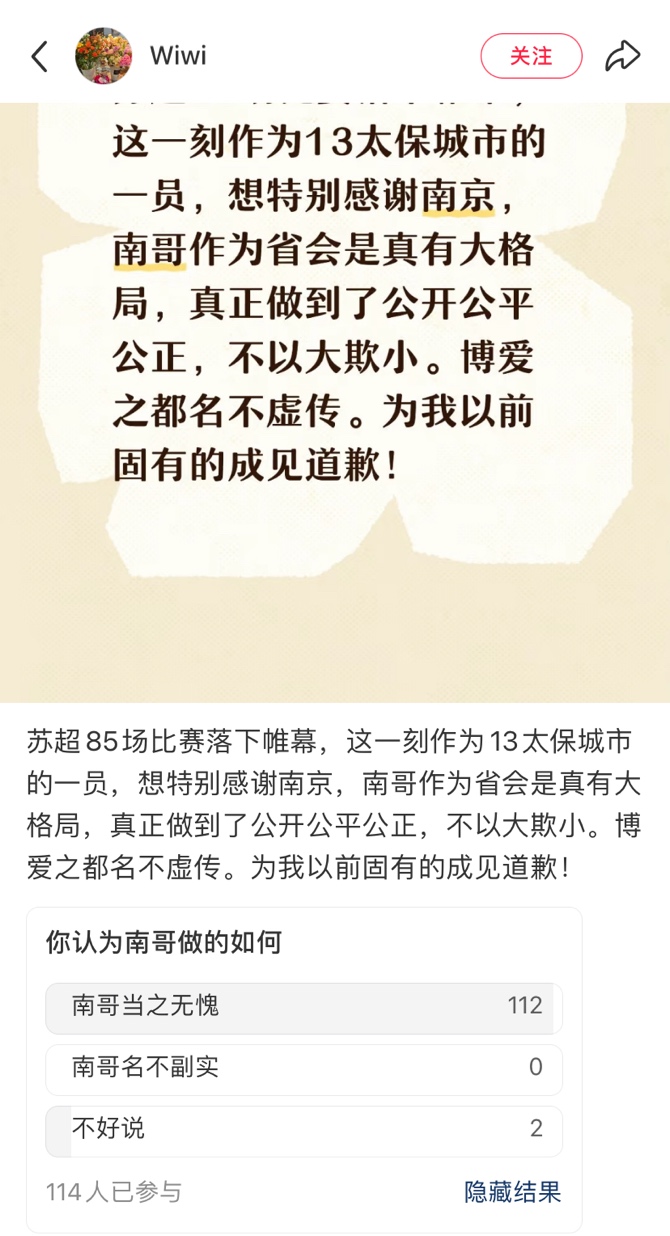Image resolution: width=670 pixels, height=1236 pixels.
Task: Open Wiwi's profile avatar
Action: click(104, 56)
